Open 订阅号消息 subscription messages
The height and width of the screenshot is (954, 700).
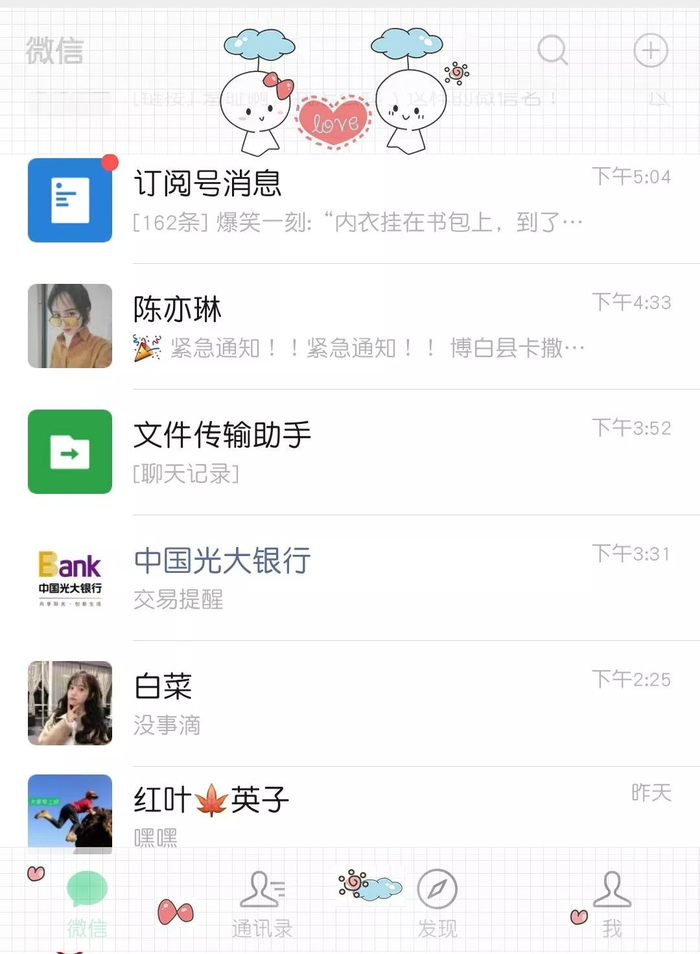(350, 200)
